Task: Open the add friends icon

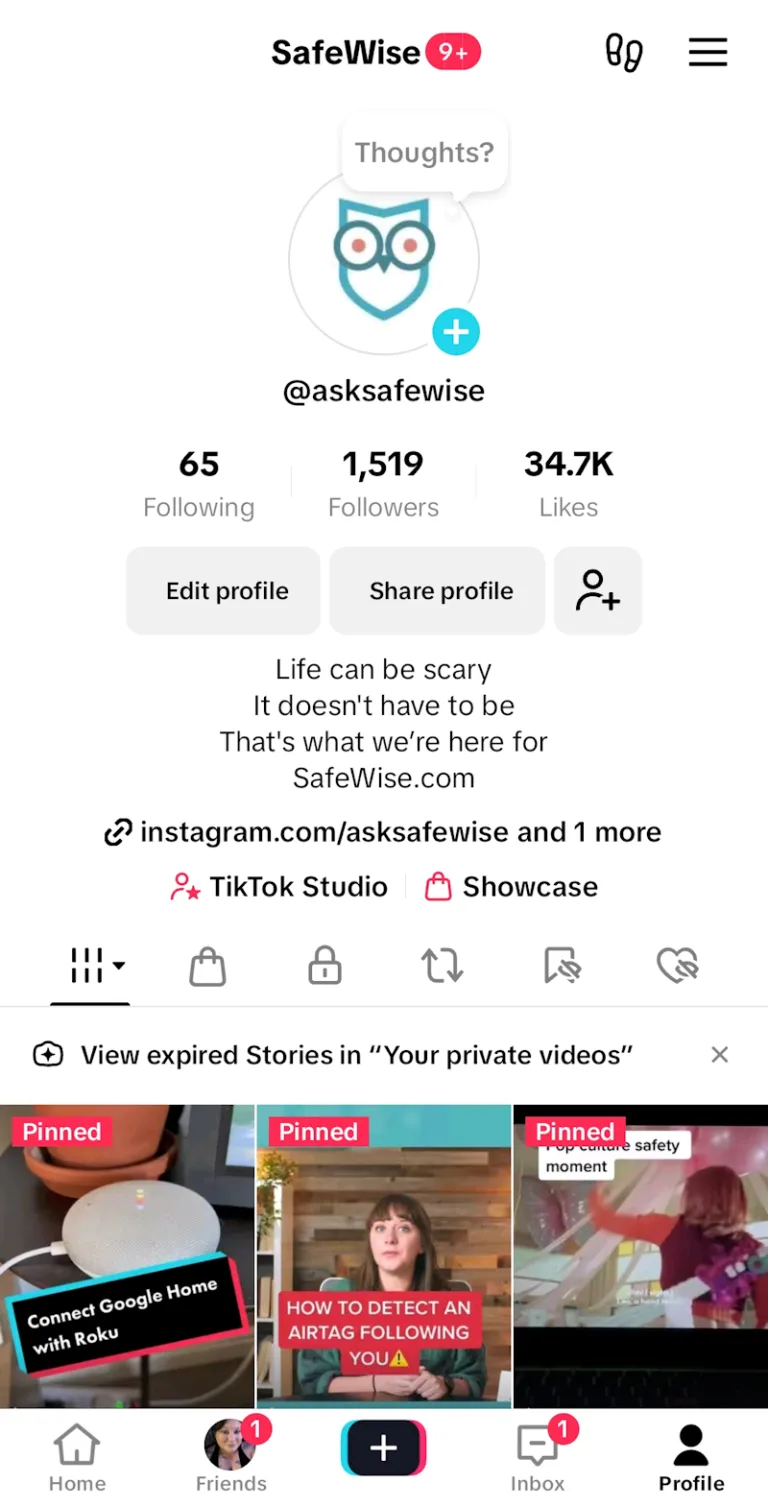Action: (598, 591)
